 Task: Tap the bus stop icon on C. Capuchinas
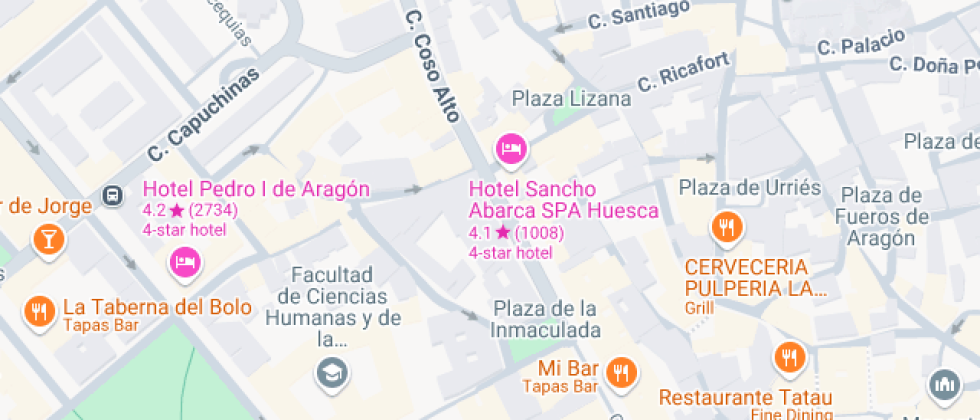[x=114, y=192]
